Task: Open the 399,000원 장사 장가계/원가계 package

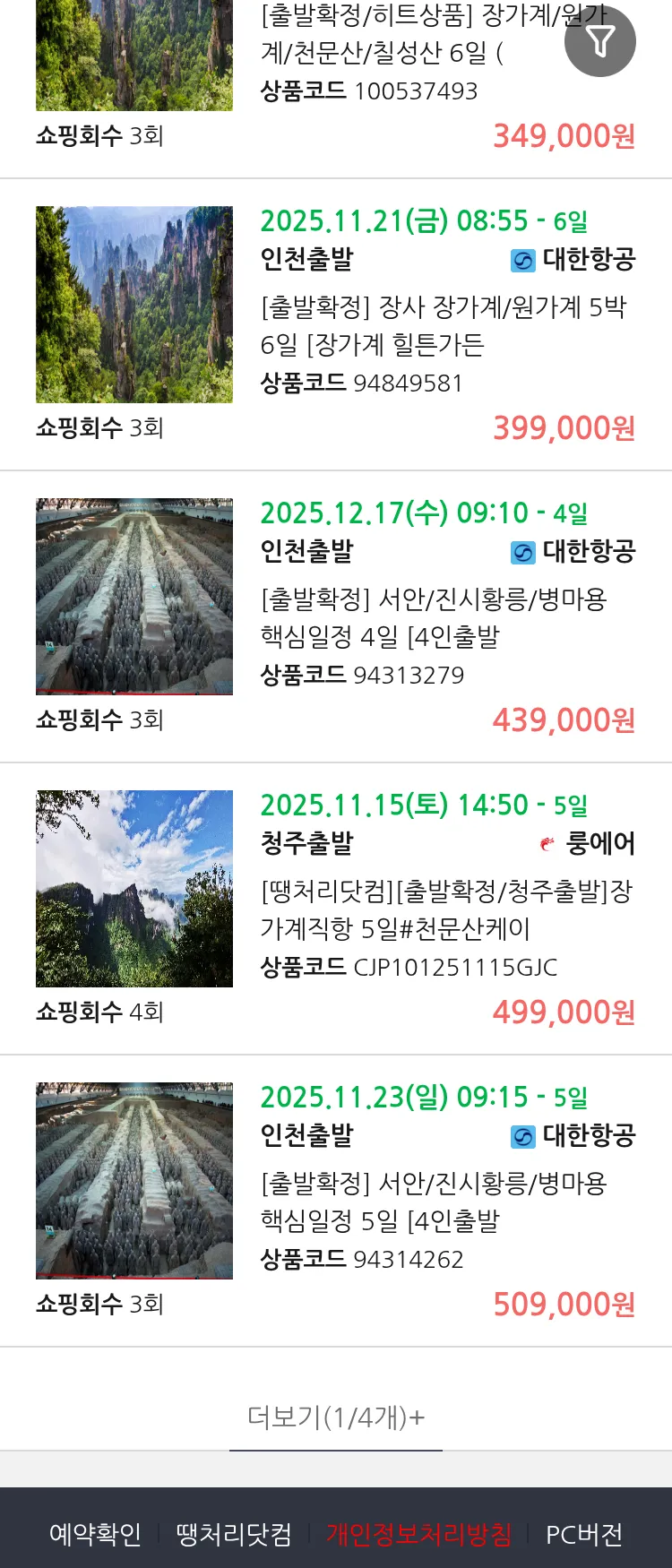Action: point(444,326)
